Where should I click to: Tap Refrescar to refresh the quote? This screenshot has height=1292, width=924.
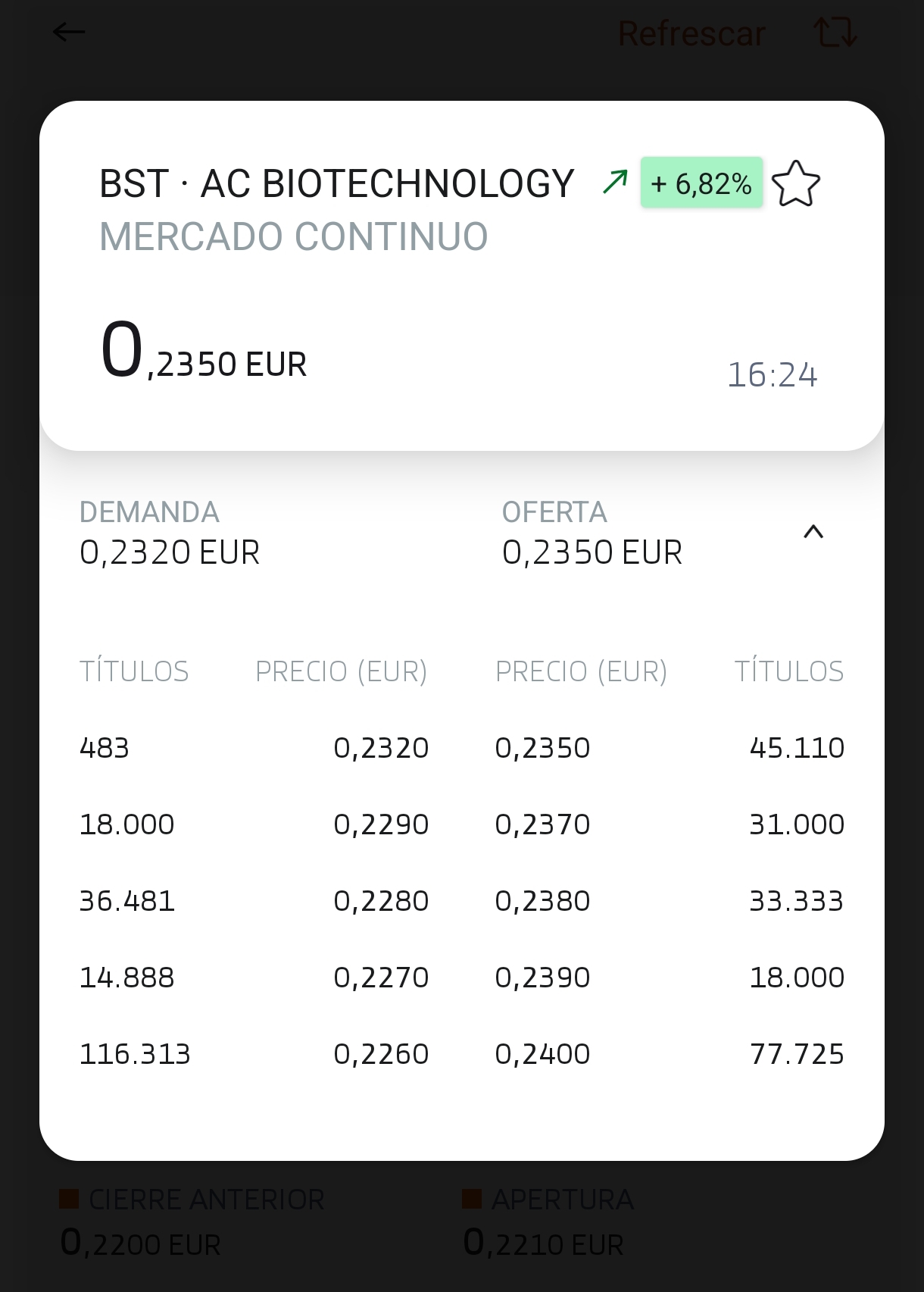(691, 33)
